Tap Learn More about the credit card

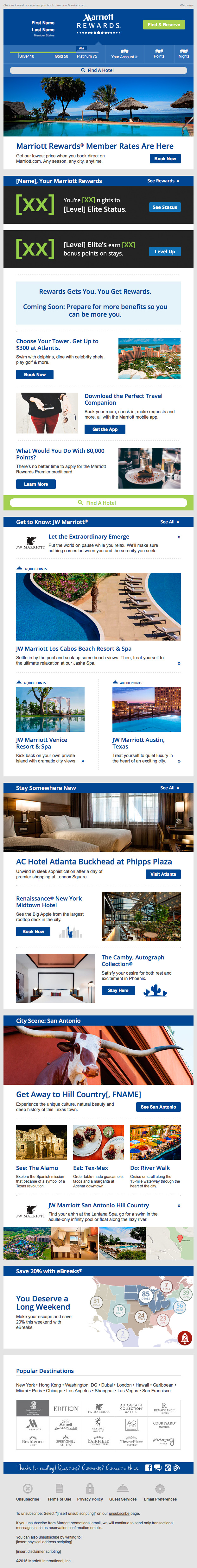(x=36, y=484)
